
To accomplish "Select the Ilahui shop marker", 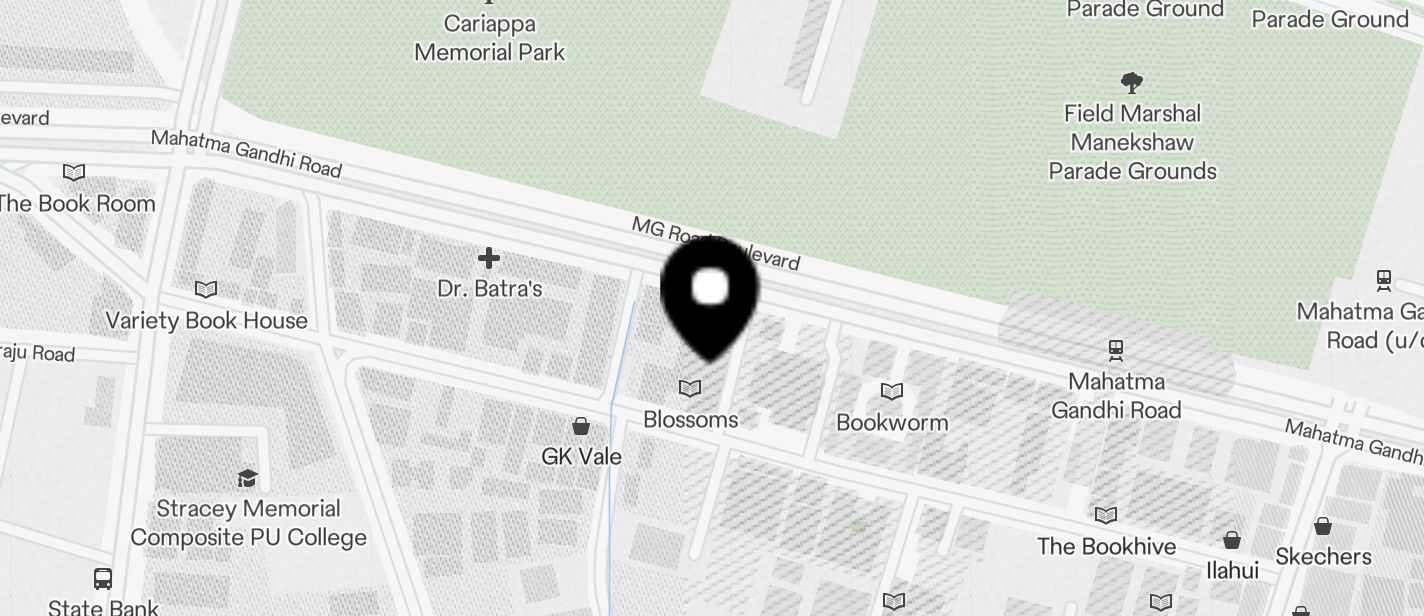I will [1232, 540].
